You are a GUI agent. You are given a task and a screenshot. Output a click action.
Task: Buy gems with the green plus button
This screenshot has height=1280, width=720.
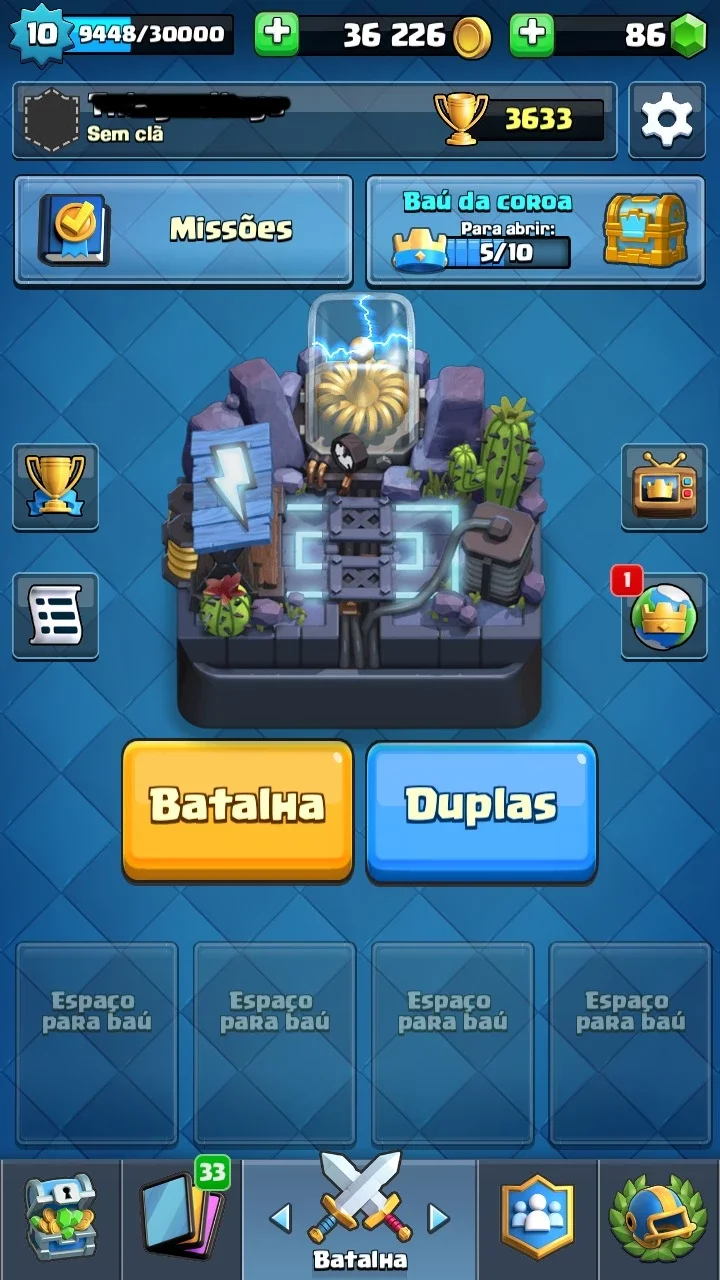[x=532, y=35]
